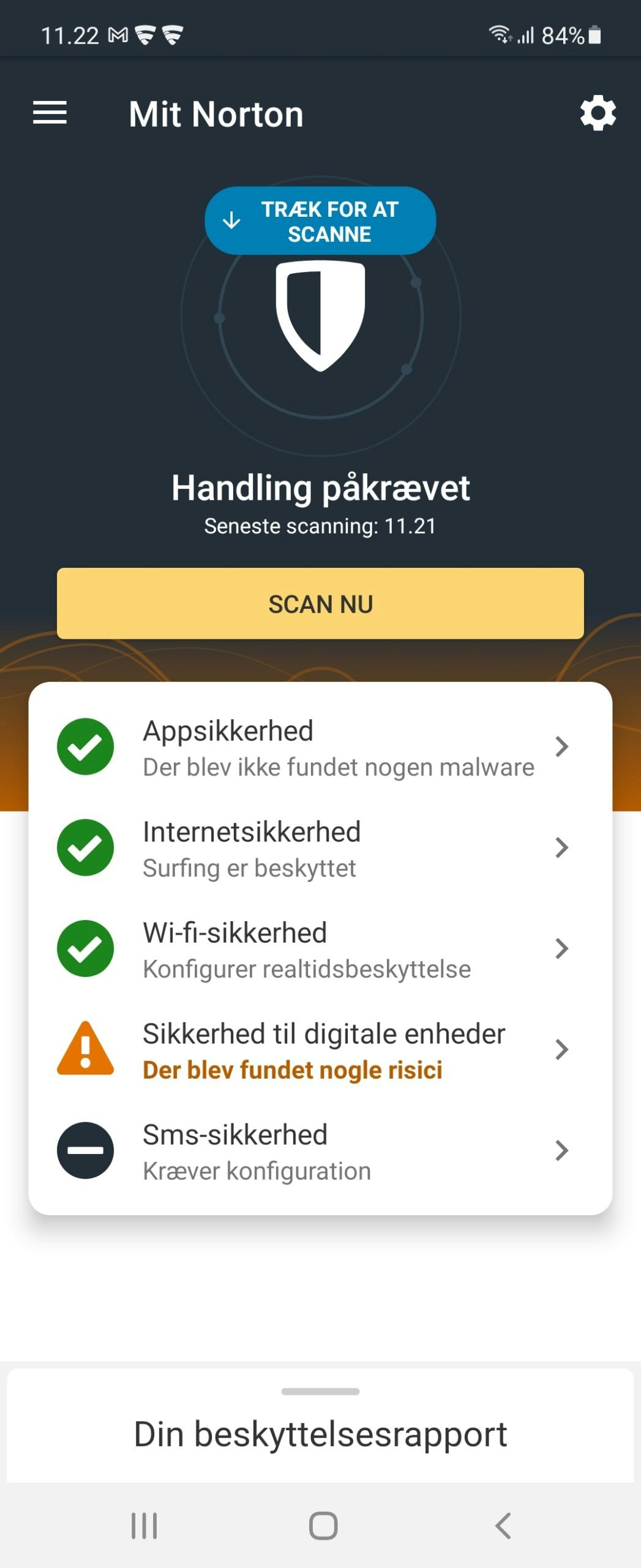Open Sikkerhed til digitale enheder details

[561, 1049]
